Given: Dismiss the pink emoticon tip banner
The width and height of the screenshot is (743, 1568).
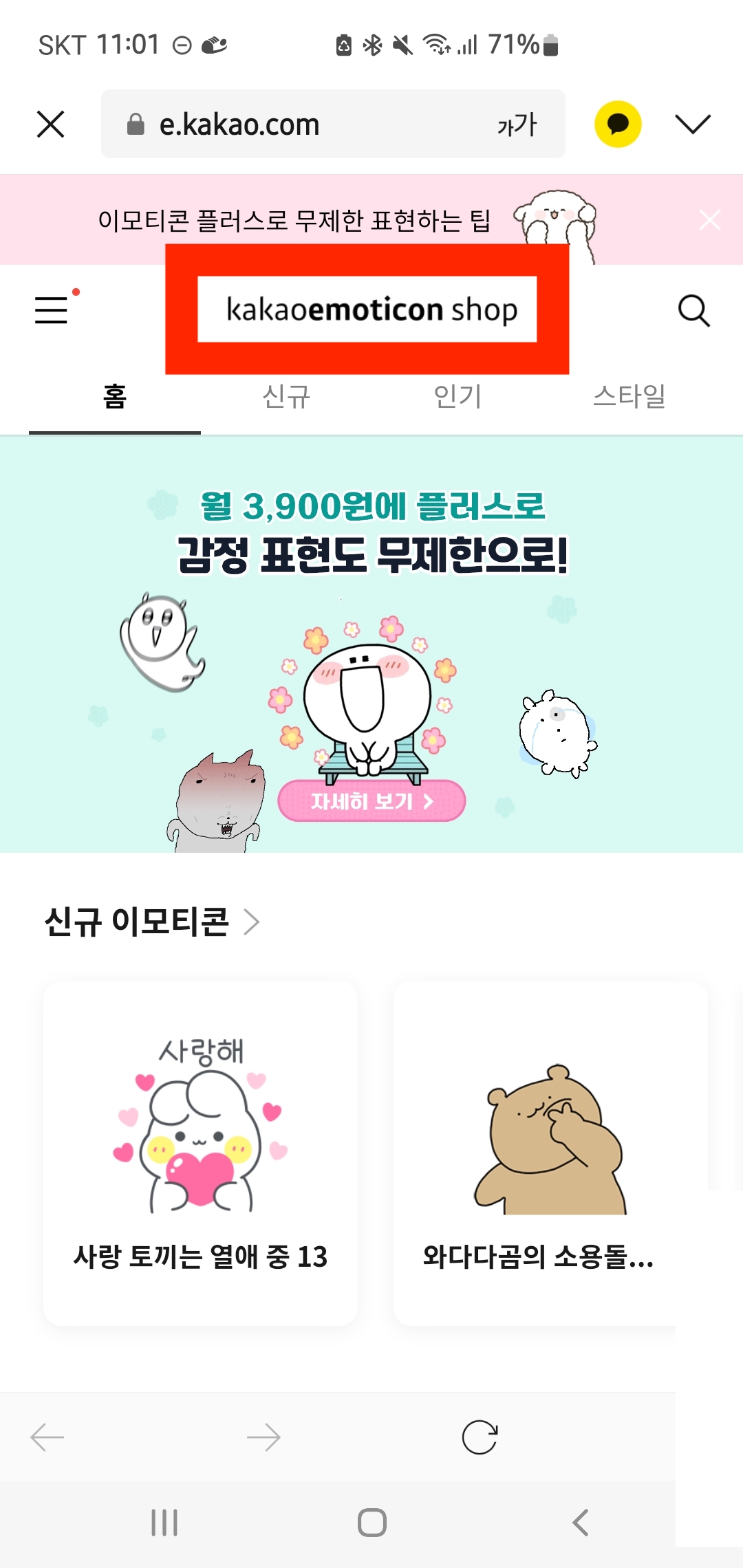Looking at the screenshot, I should tap(709, 221).
